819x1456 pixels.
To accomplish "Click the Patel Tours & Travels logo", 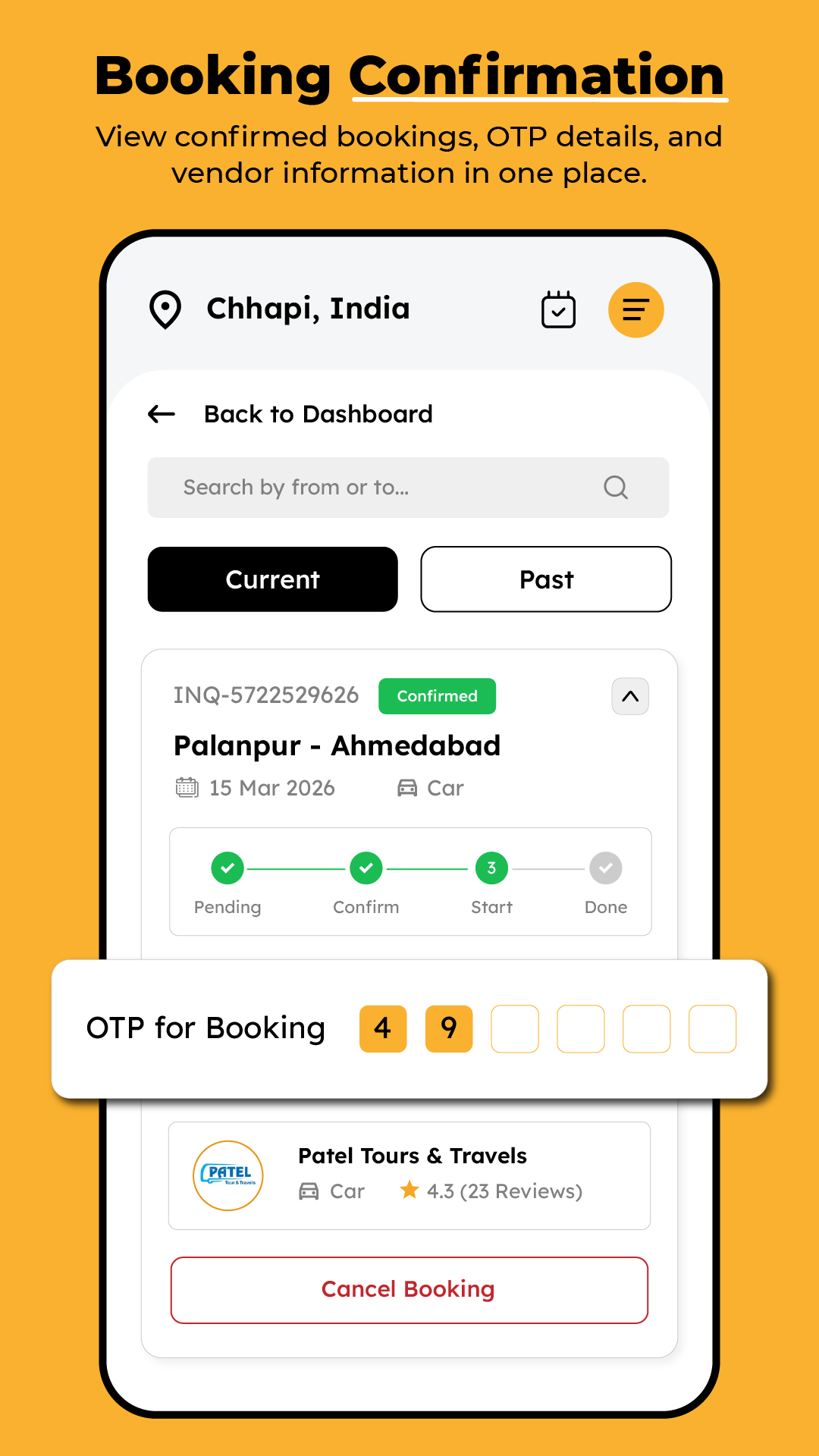I will coord(227,1175).
